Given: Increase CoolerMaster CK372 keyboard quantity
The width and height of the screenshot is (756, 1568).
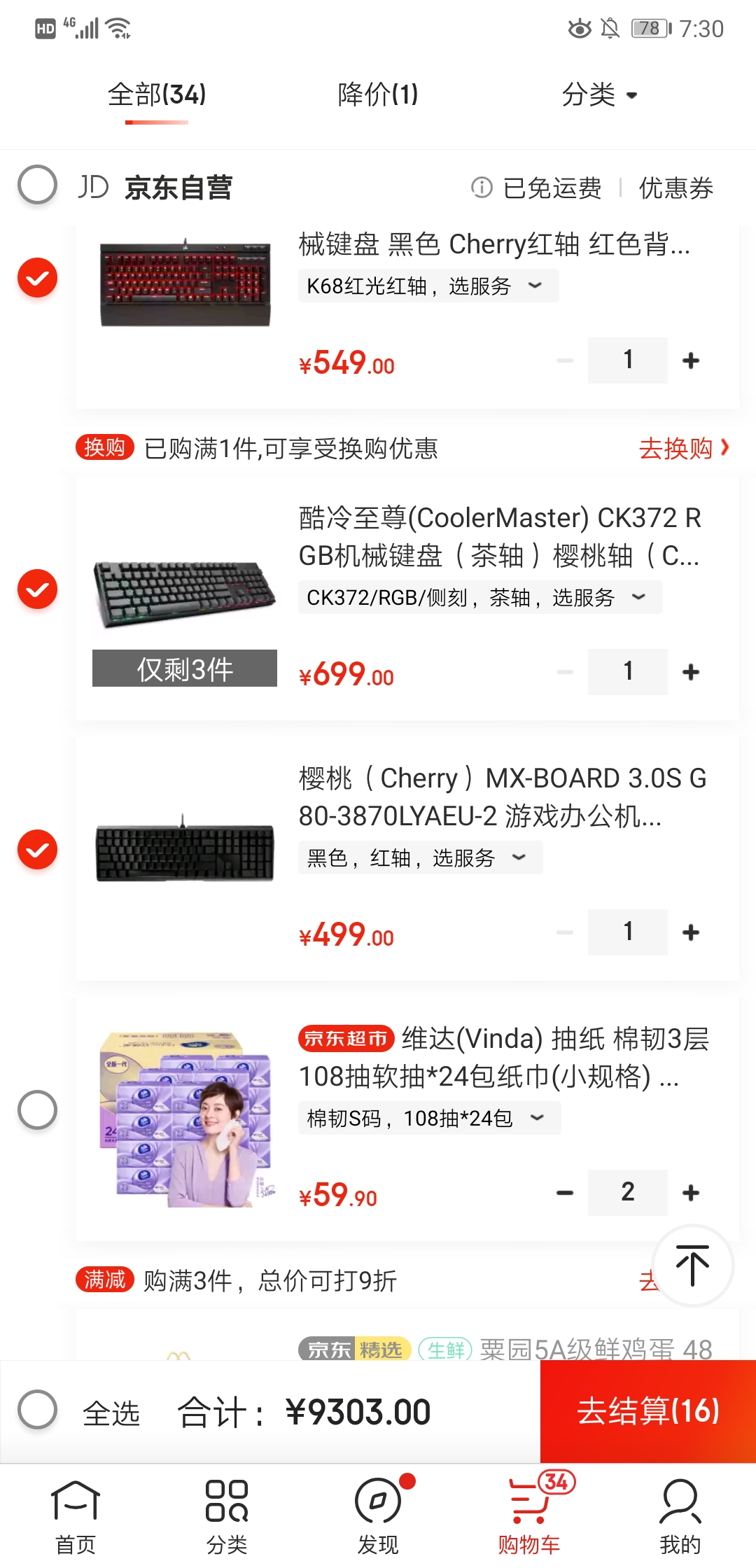Looking at the screenshot, I should (691, 672).
